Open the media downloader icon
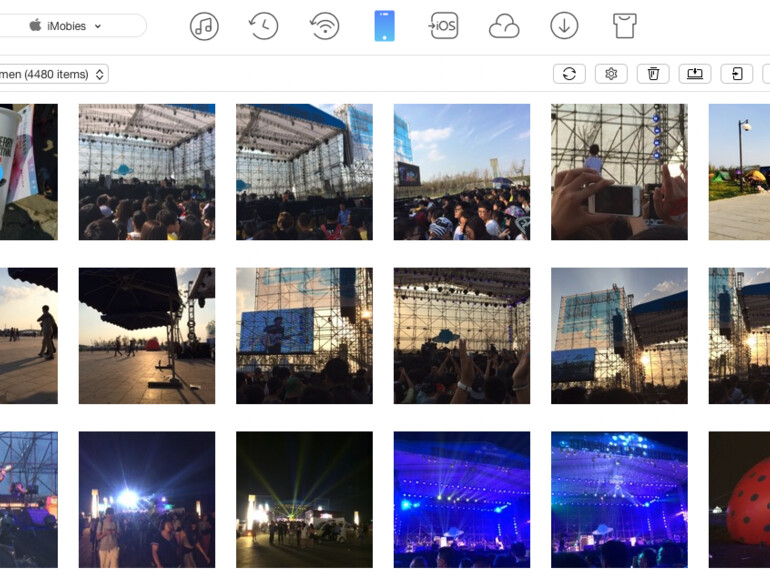770x578 pixels. tap(564, 26)
